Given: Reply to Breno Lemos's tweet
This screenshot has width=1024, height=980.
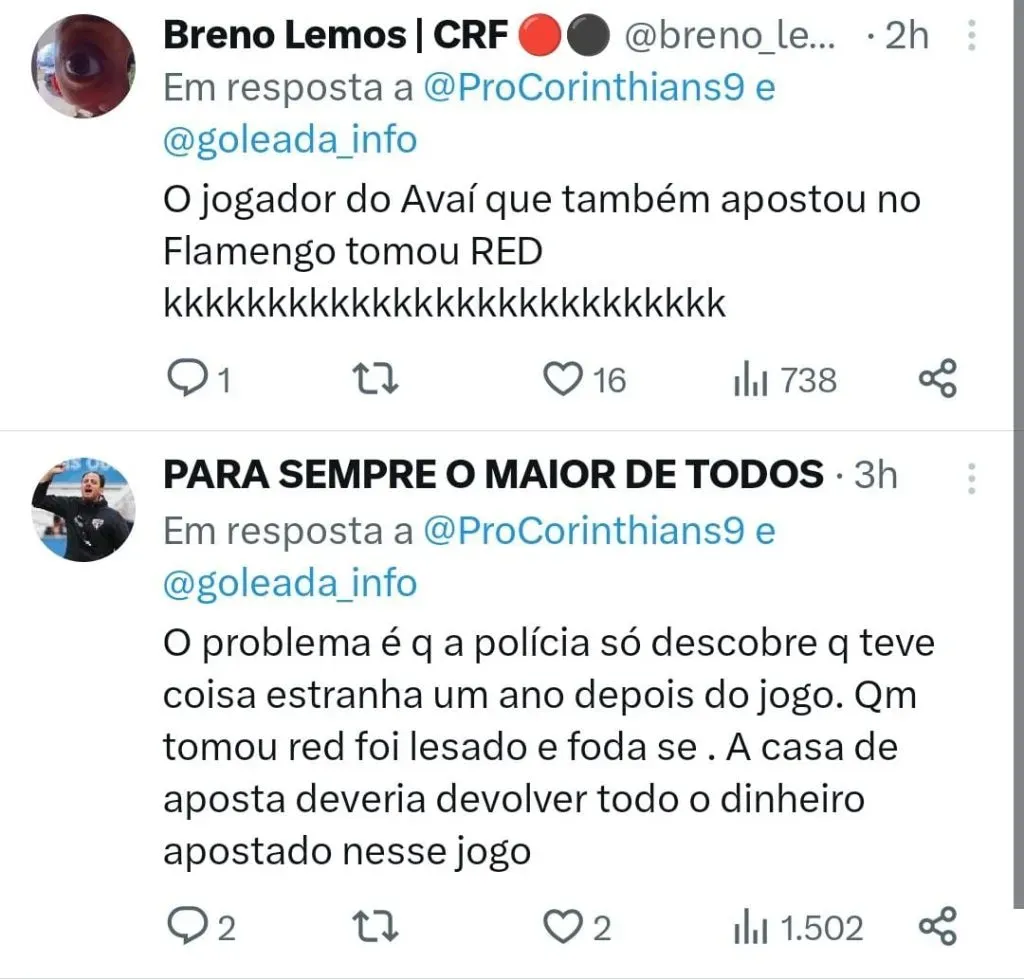Looking at the screenshot, I should 186,380.
